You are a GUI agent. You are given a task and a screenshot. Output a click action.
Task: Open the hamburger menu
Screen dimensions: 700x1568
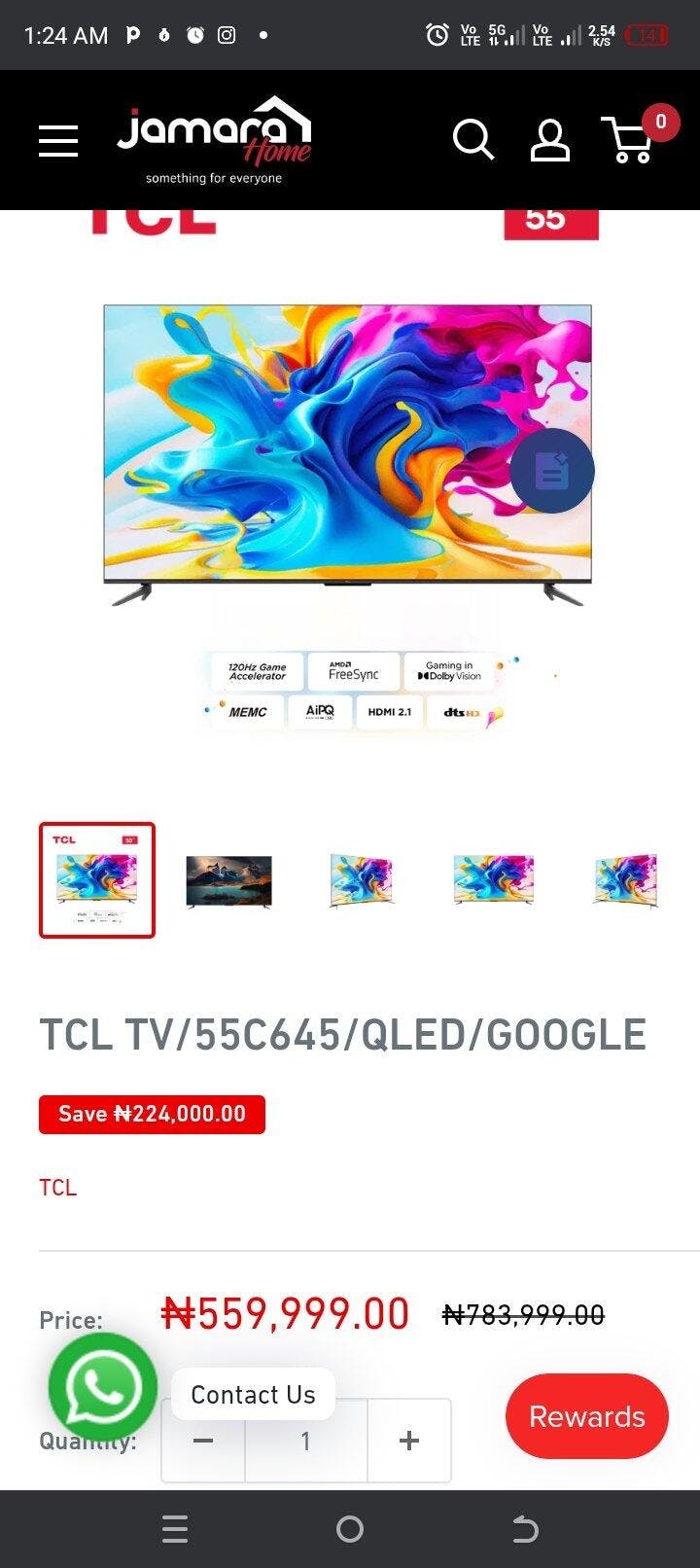pos(58,140)
